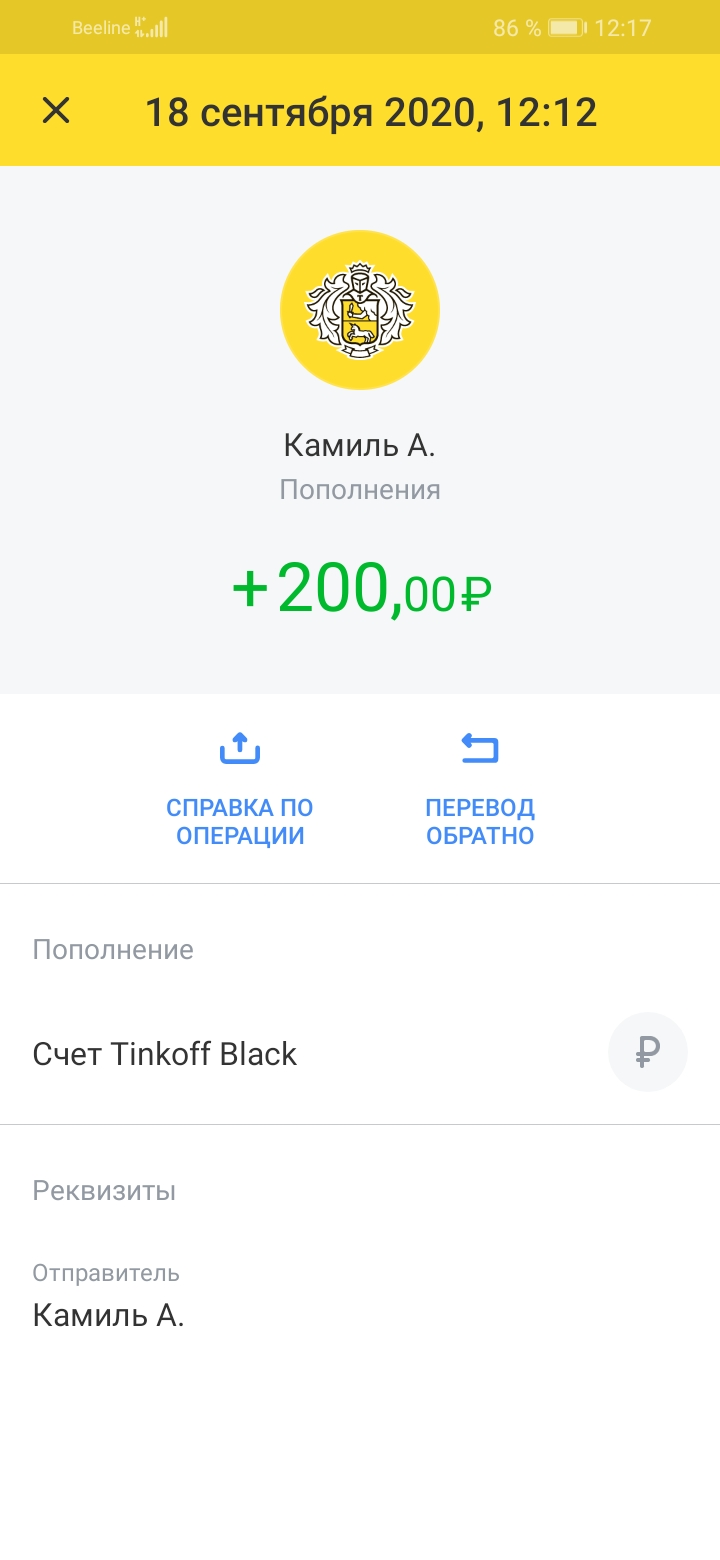Image resolution: width=720 pixels, height=1560 pixels.
Task: Get the operation receipt (Справка по операции)
Action: click(240, 790)
